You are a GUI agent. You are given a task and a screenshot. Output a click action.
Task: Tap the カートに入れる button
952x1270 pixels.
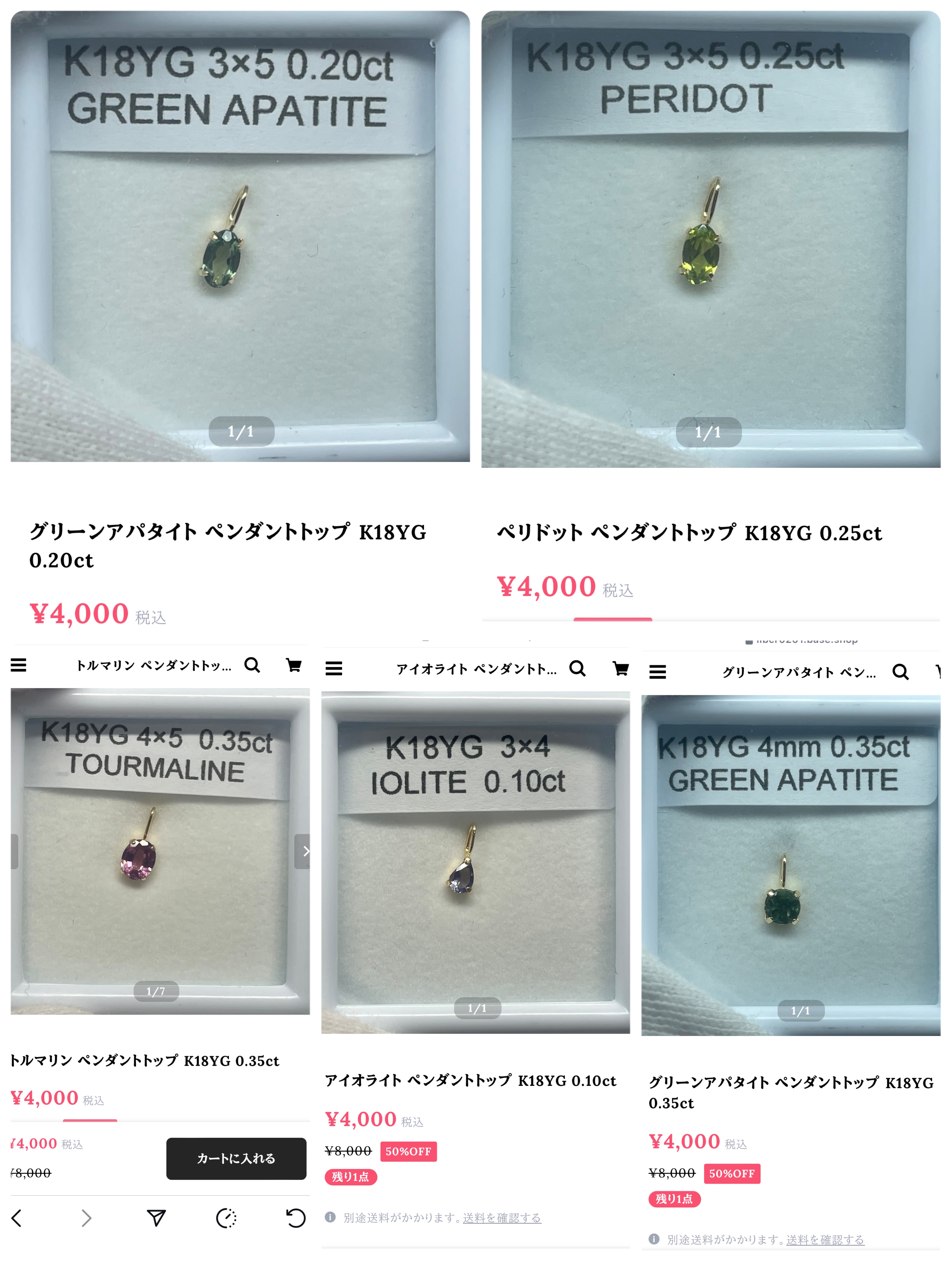(236, 1159)
